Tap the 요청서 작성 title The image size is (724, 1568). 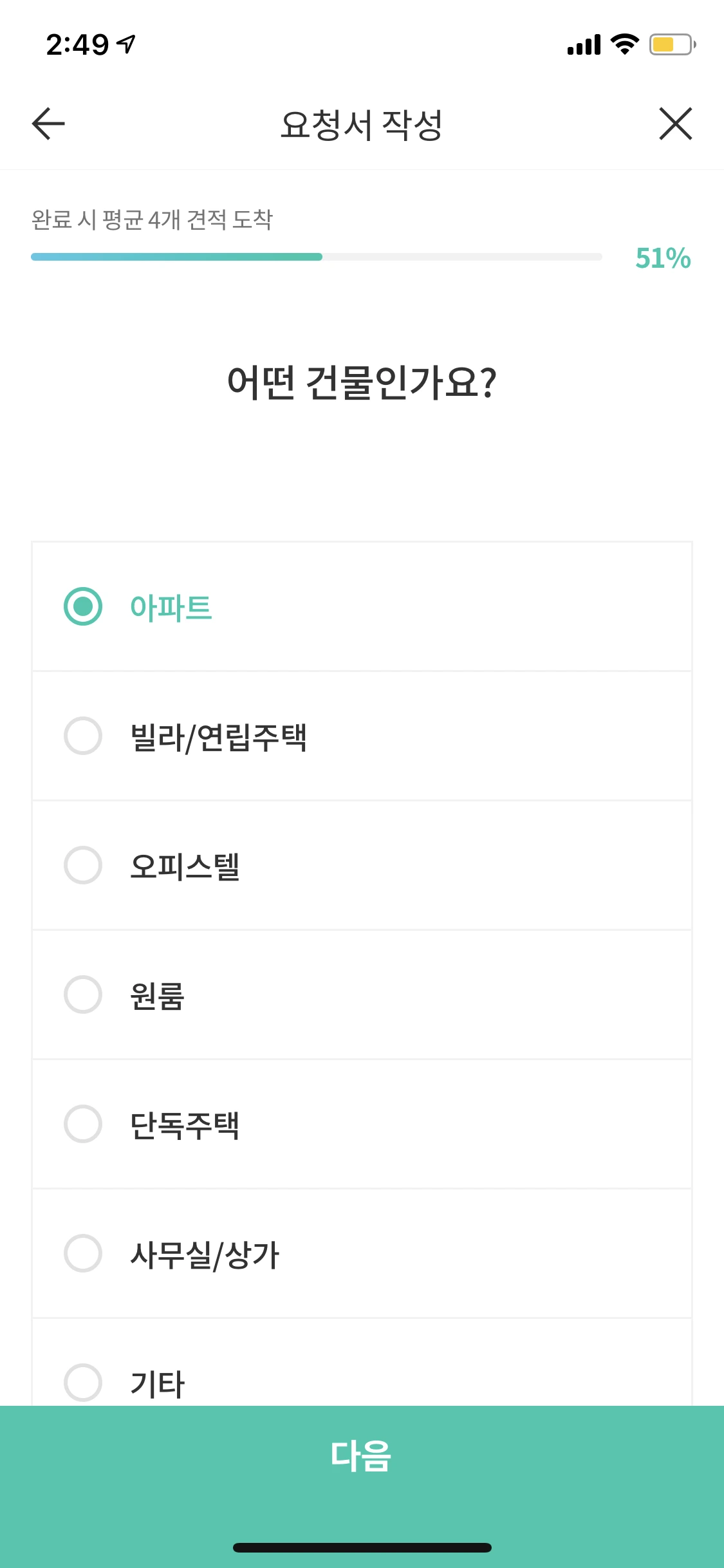click(x=362, y=124)
